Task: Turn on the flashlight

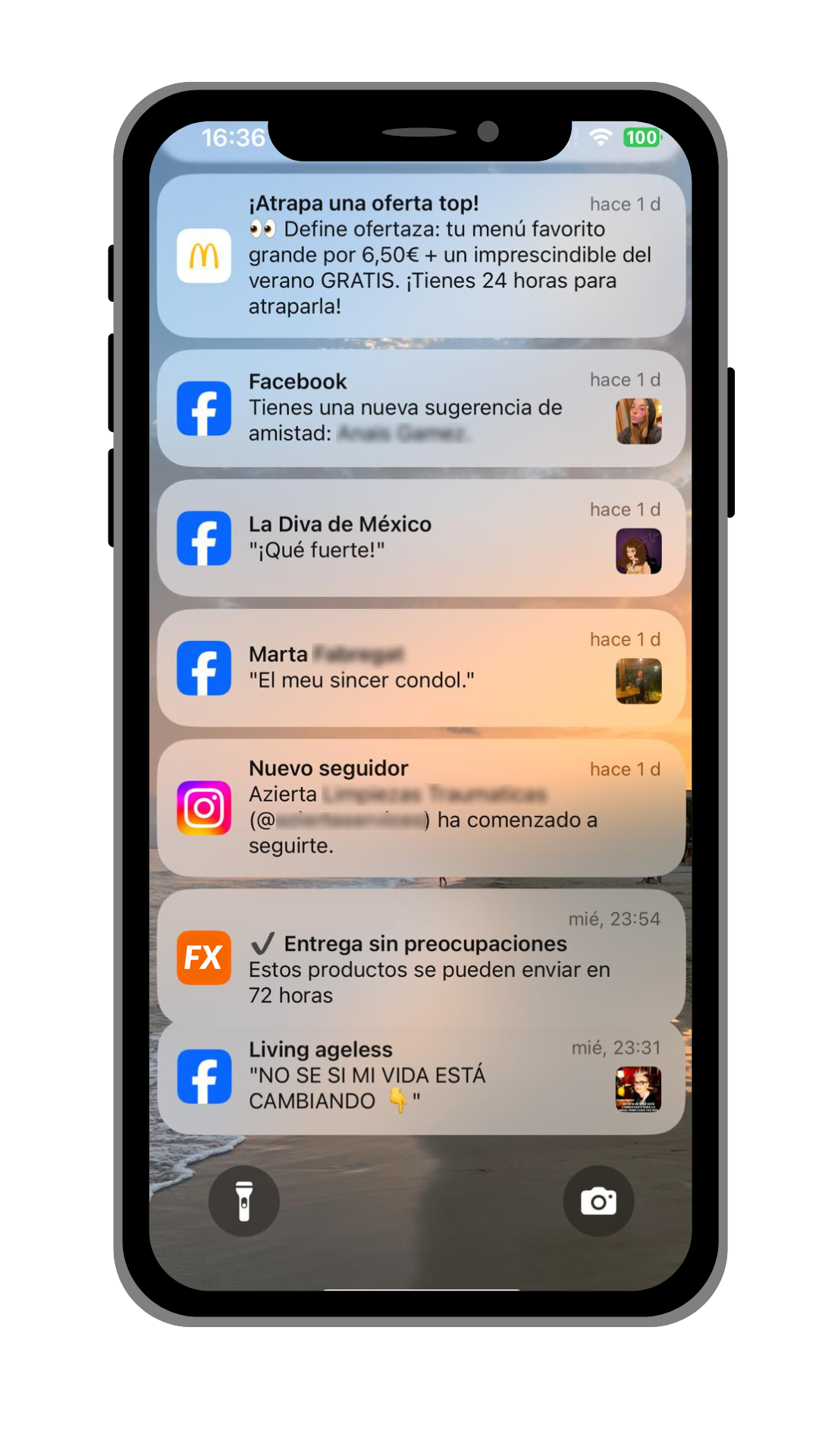Action: coord(244,1201)
